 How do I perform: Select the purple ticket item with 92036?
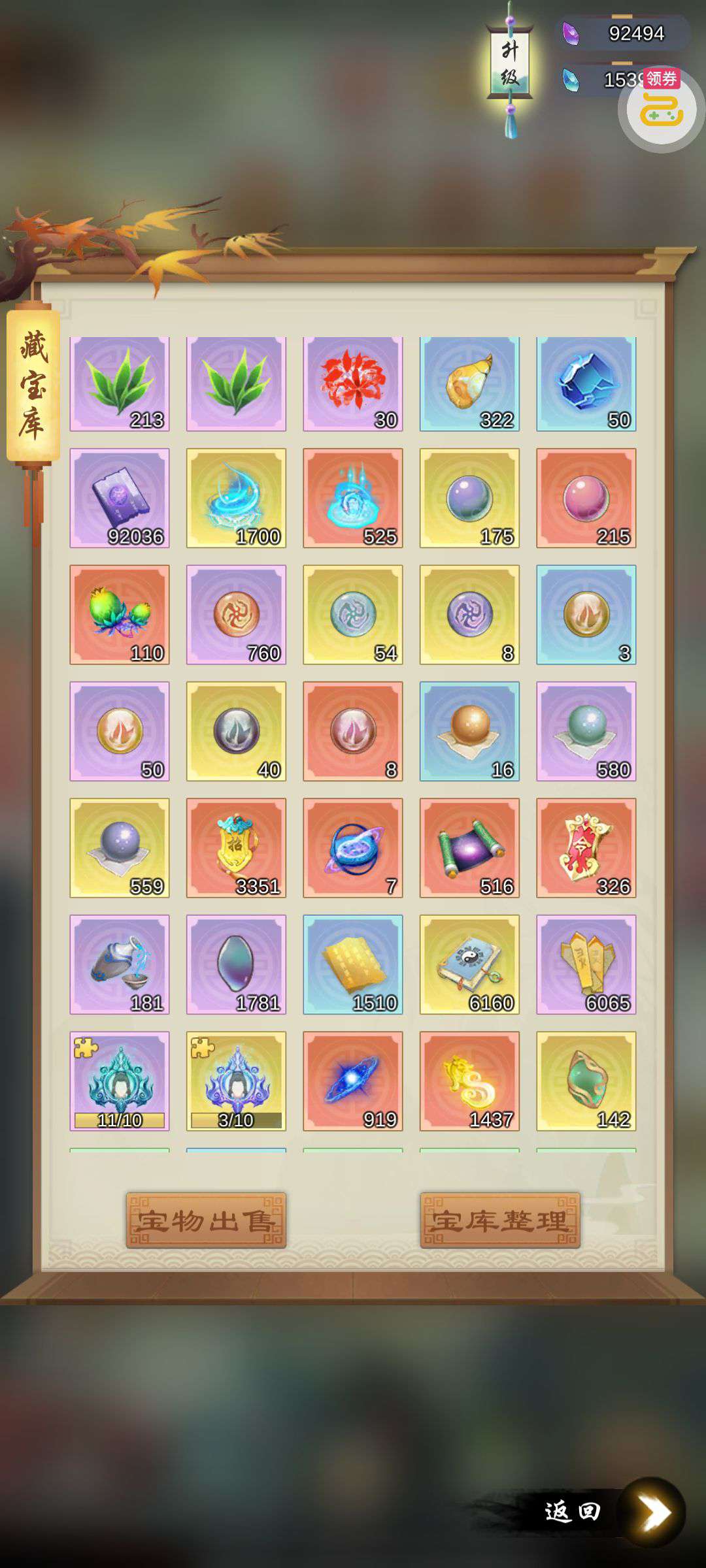(x=120, y=498)
